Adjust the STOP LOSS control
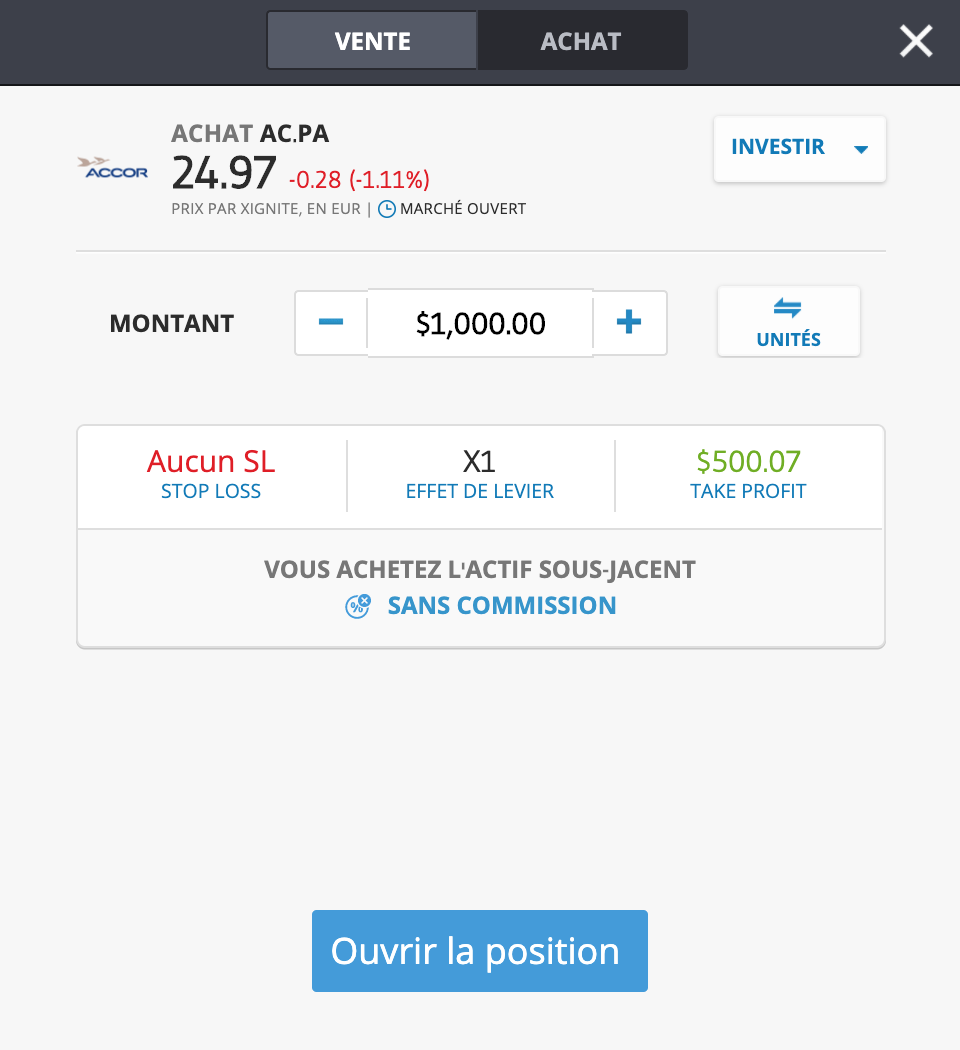Screen dimensions: 960x1050 coord(211,475)
